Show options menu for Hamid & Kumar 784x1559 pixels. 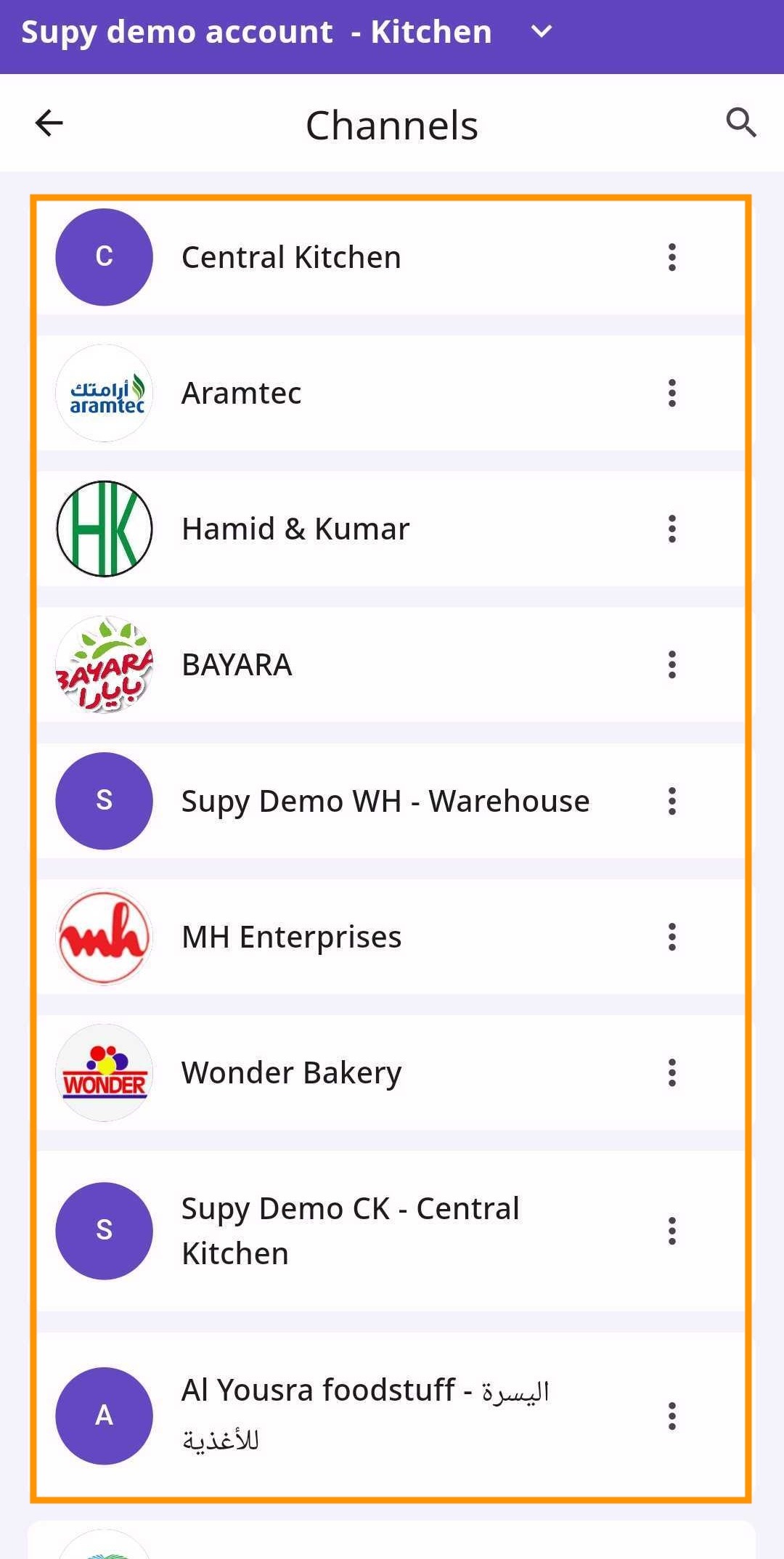click(672, 529)
